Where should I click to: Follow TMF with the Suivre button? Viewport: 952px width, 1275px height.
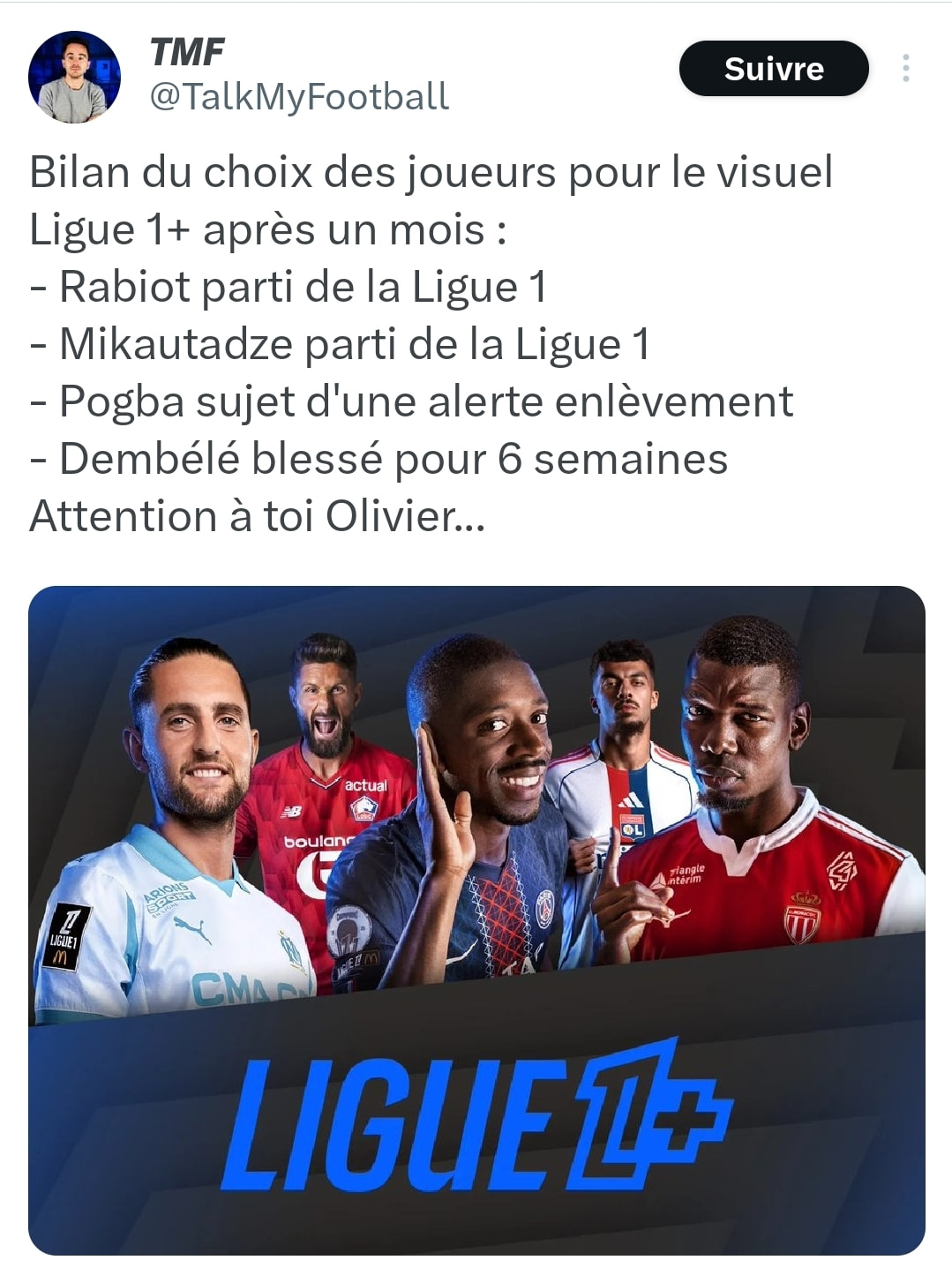click(773, 69)
